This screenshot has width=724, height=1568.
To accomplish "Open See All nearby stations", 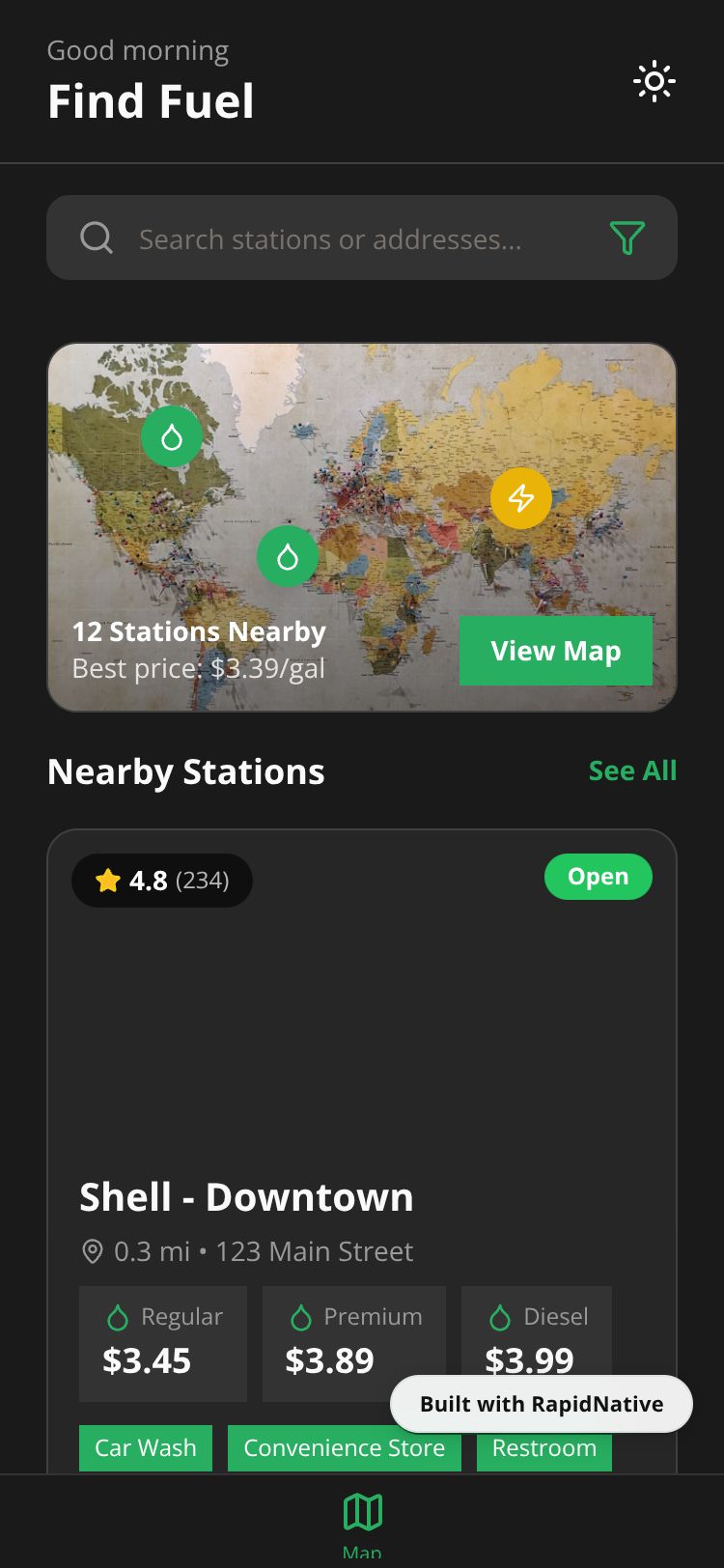I will pos(632,770).
